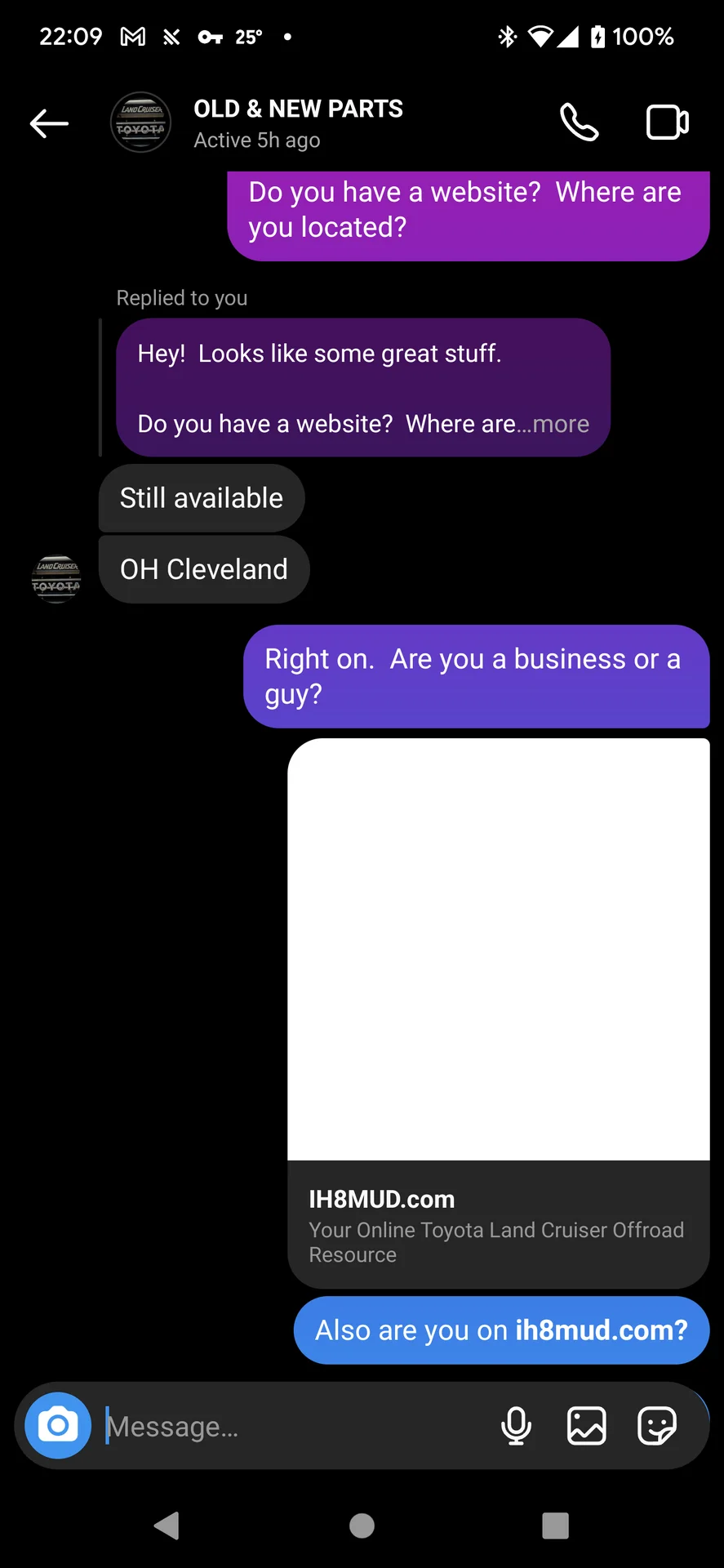Record a voice message with the microphone
The image size is (724, 1568).
516,1427
